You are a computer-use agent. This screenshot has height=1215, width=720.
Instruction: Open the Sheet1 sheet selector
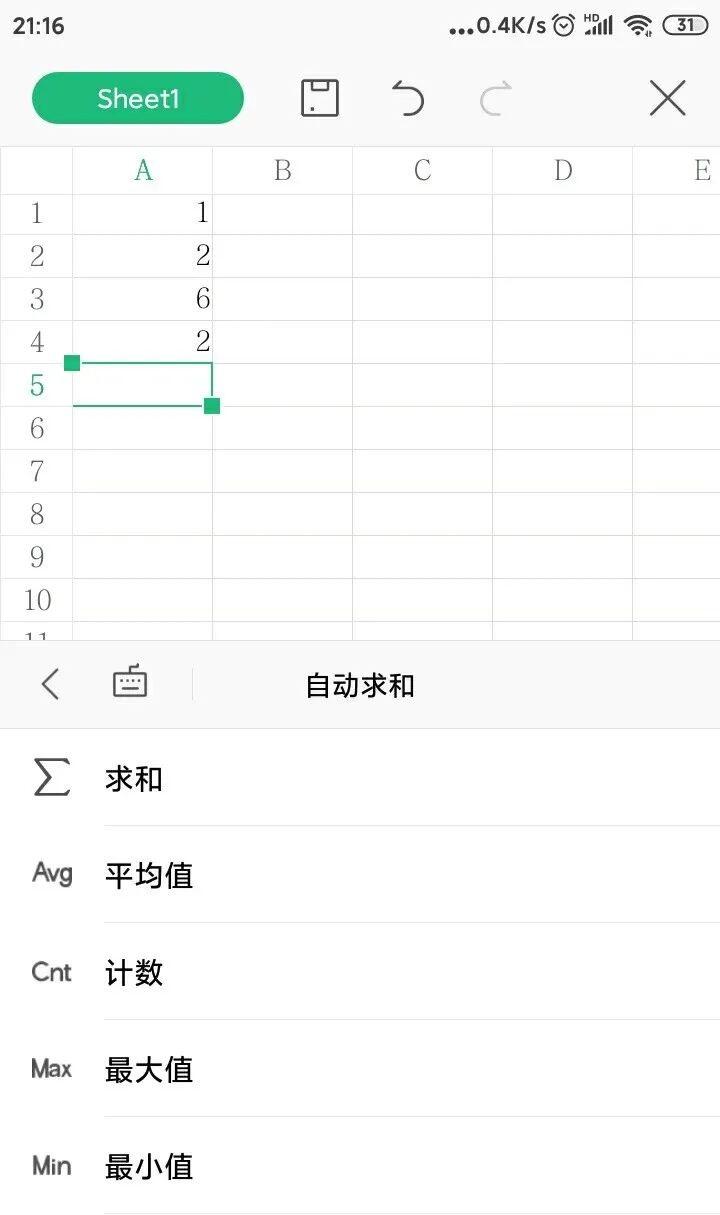tap(138, 98)
